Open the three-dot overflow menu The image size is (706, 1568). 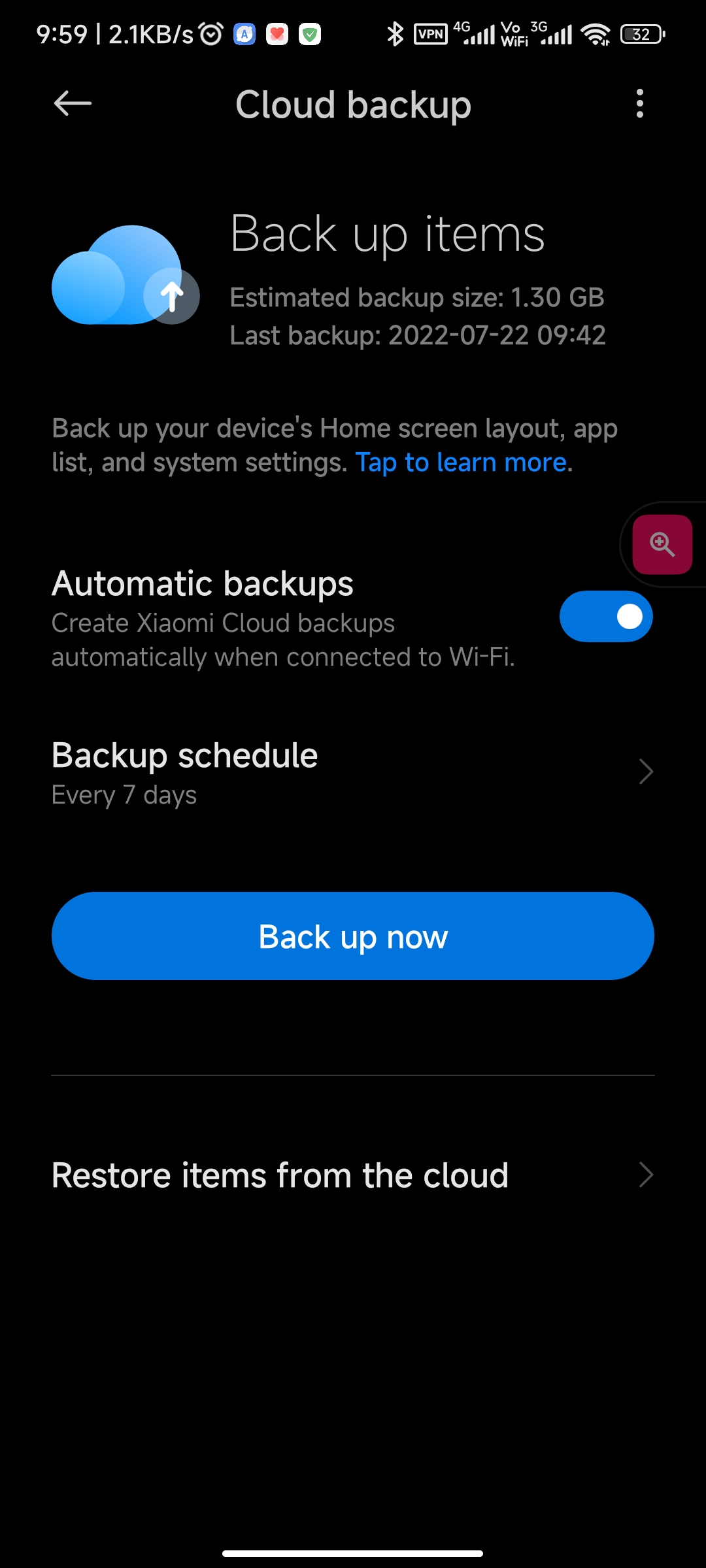tap(639, 103)
